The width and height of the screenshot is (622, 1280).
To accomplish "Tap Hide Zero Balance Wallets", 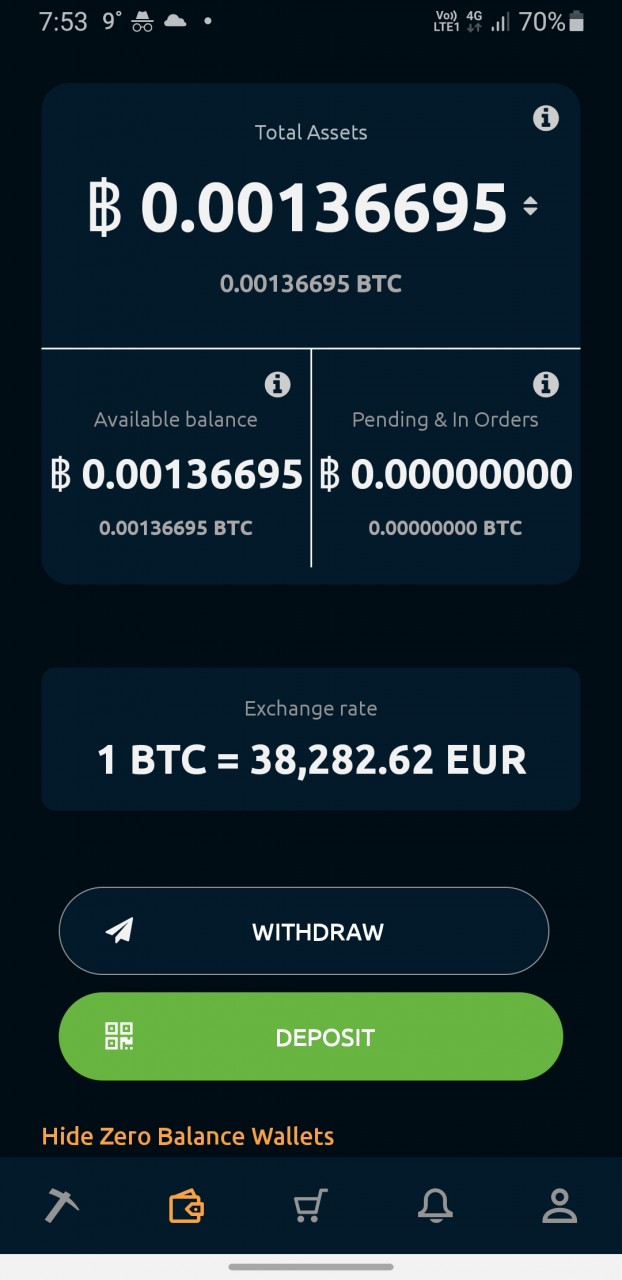I will (x=188, y=1136).
